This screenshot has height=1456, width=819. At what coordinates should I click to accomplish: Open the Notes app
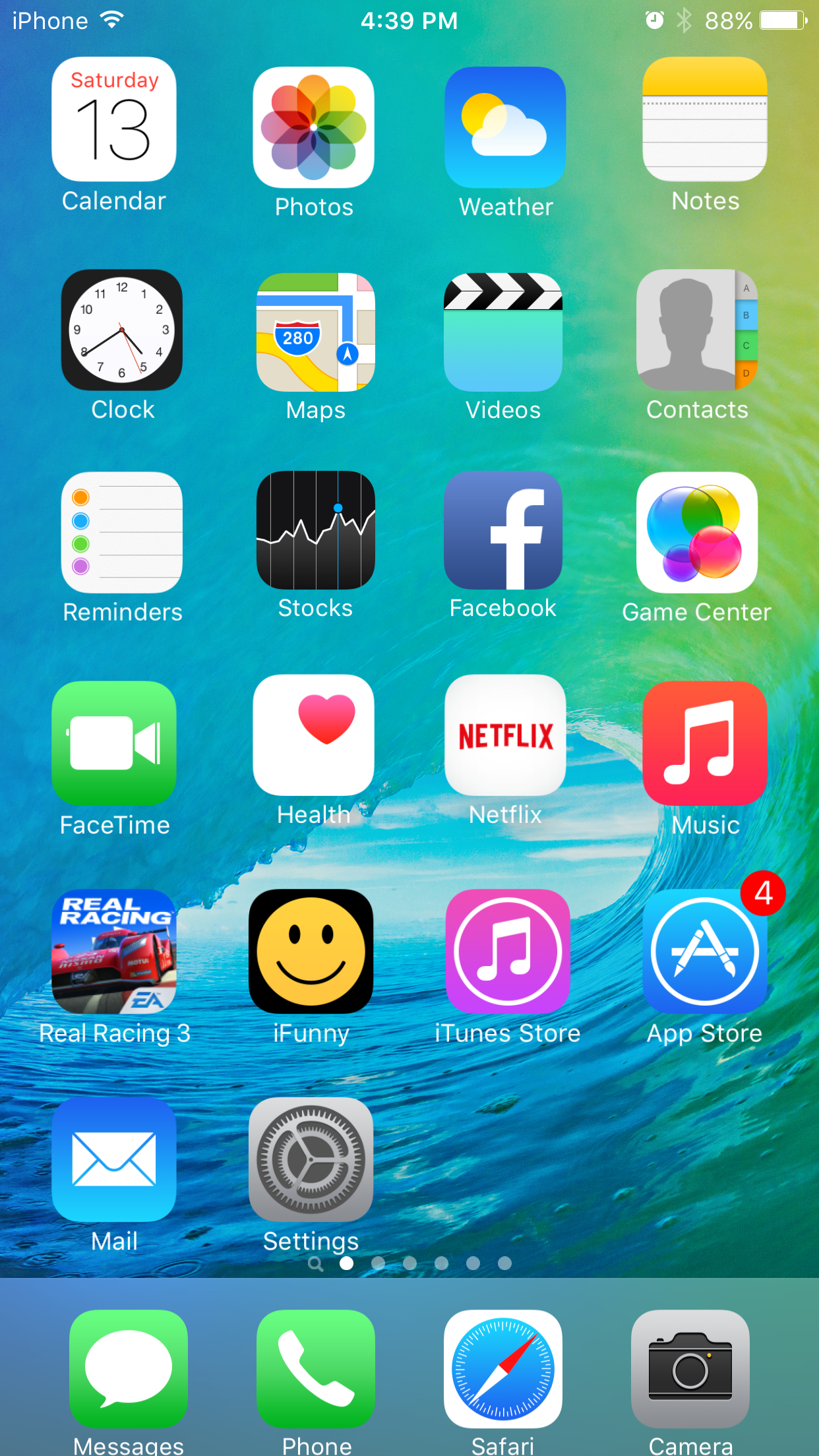[705, 119]
